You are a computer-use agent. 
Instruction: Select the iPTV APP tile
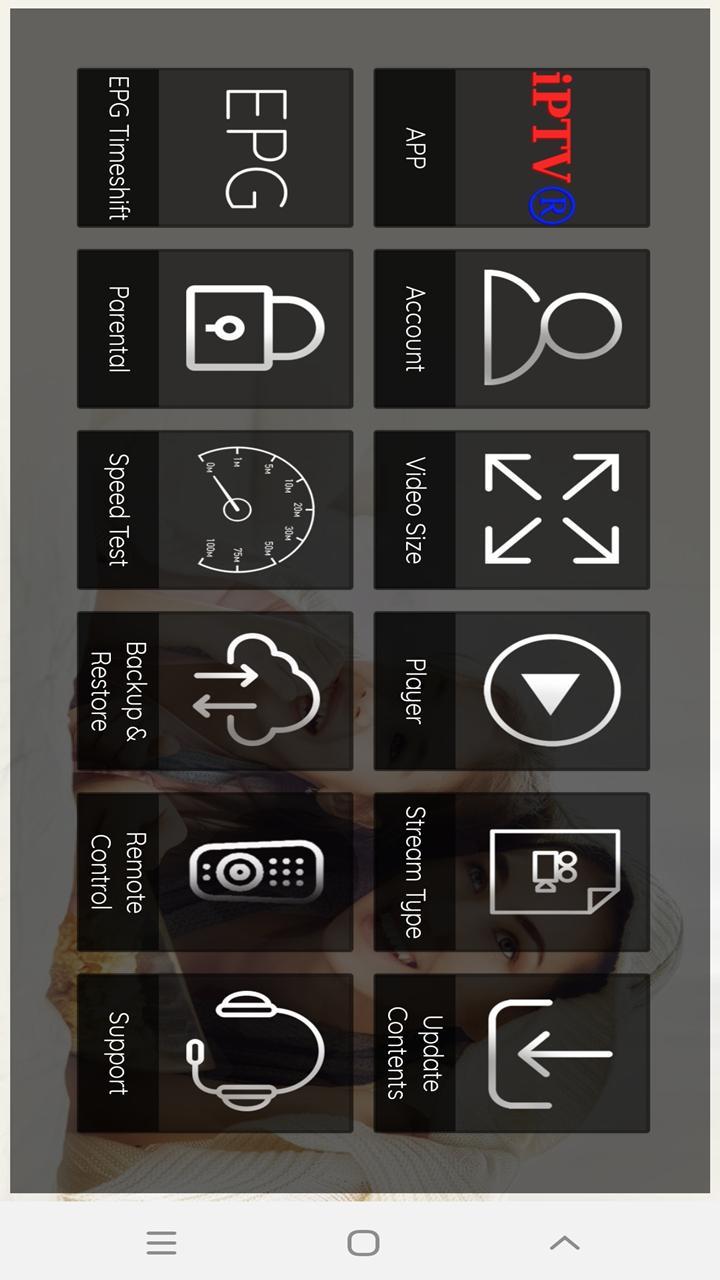(511, 147)
